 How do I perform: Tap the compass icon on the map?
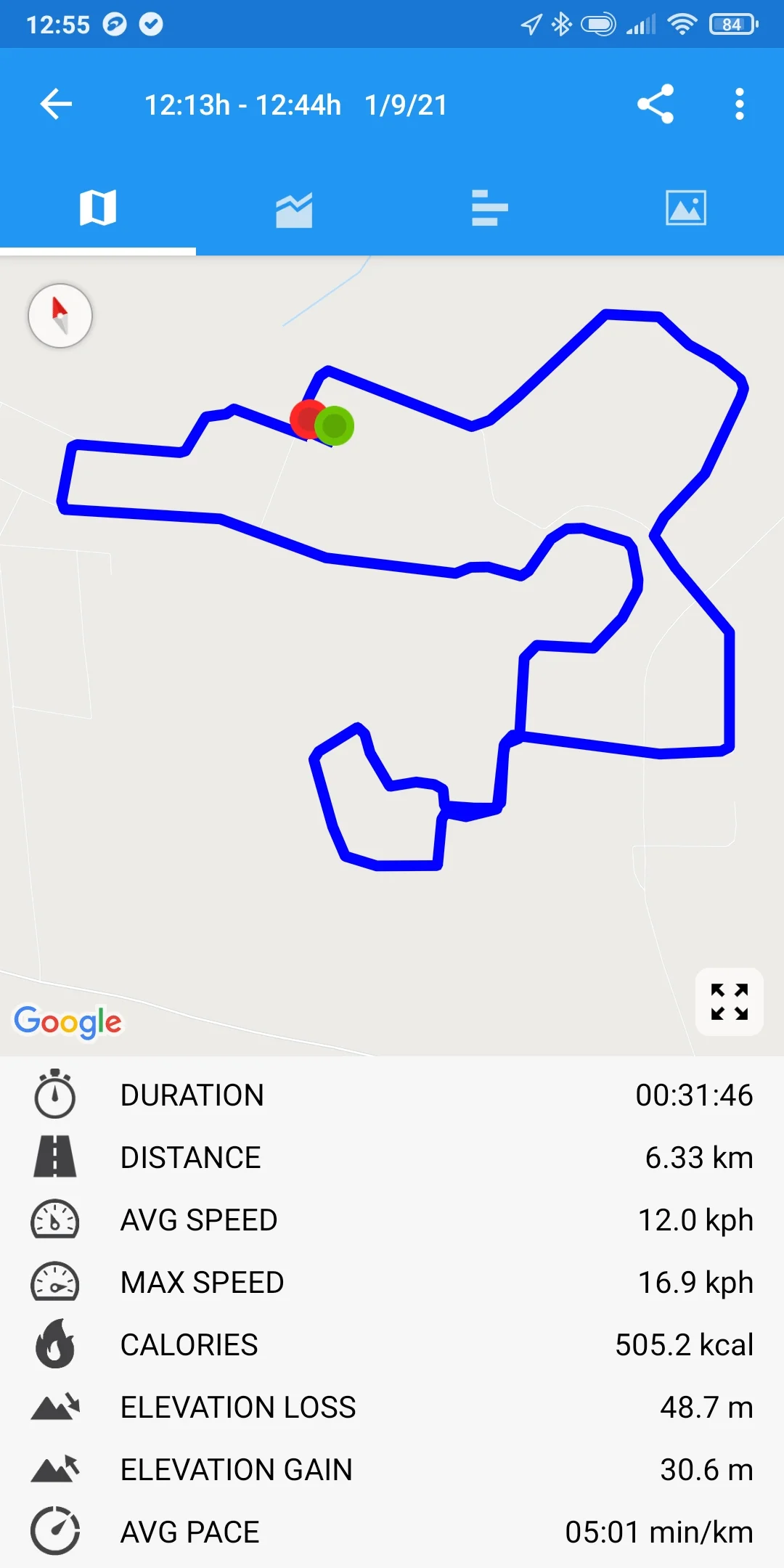60,315
